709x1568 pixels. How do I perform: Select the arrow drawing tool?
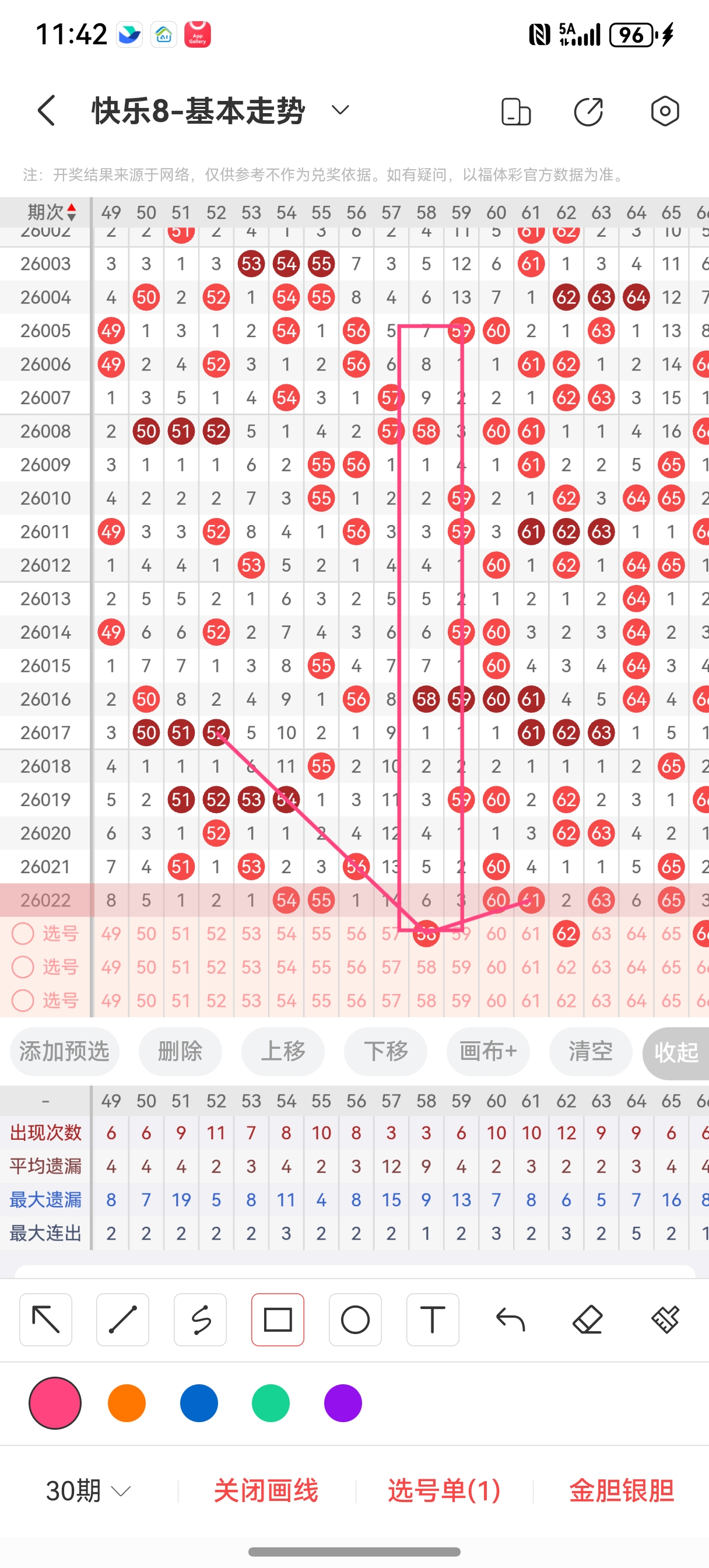45,1319
